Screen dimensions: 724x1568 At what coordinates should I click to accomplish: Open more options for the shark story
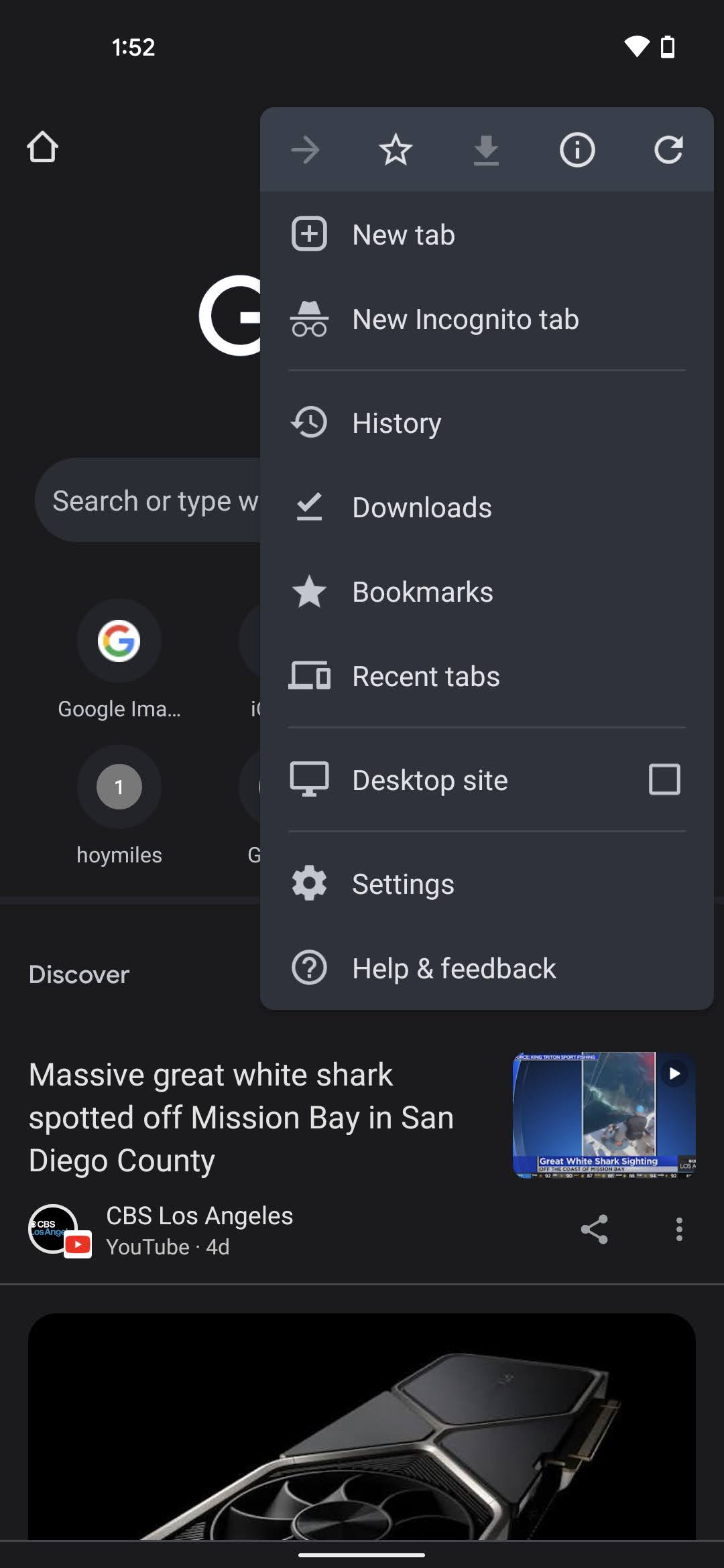point(679,1230)
